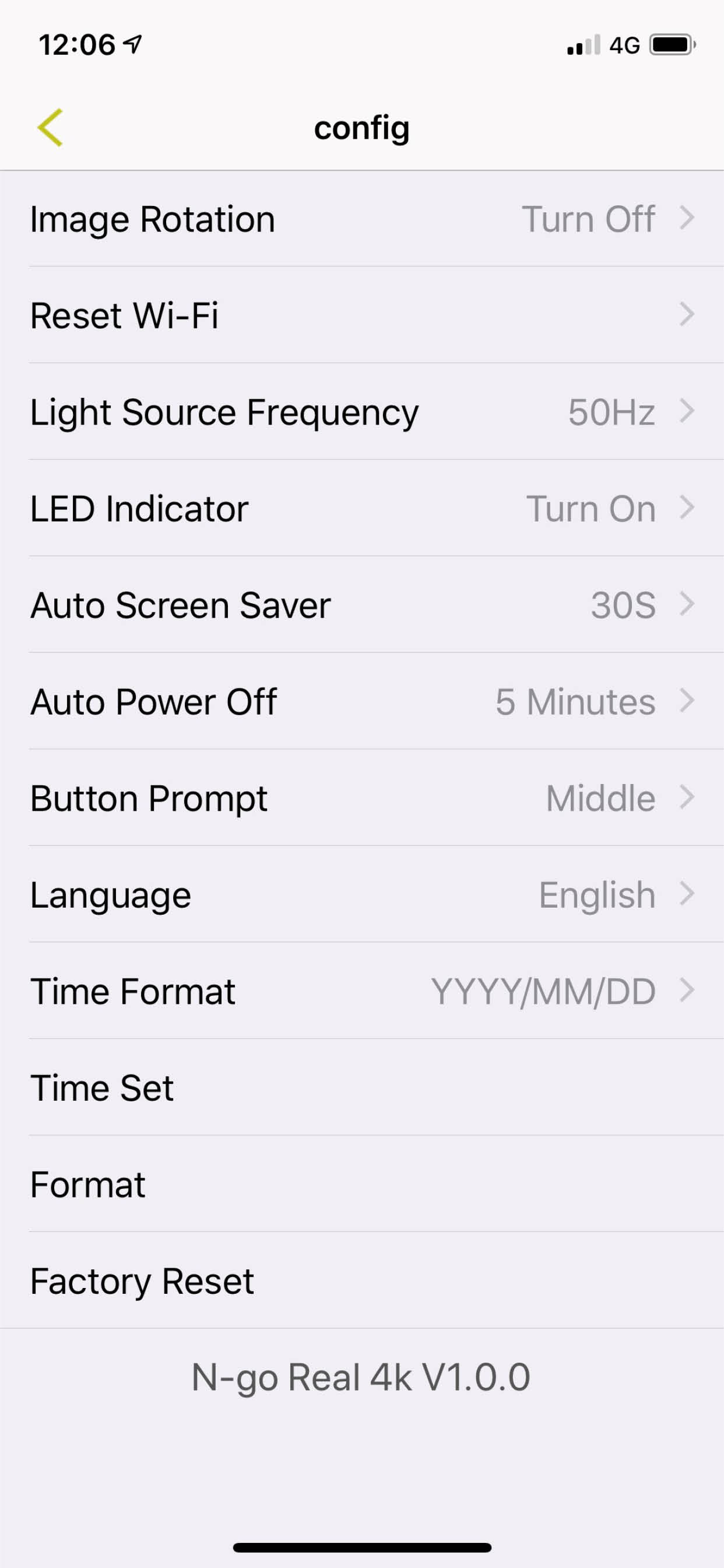724x1568 pixels.
Task: Select the Format option
Action: click(362, 1184)
